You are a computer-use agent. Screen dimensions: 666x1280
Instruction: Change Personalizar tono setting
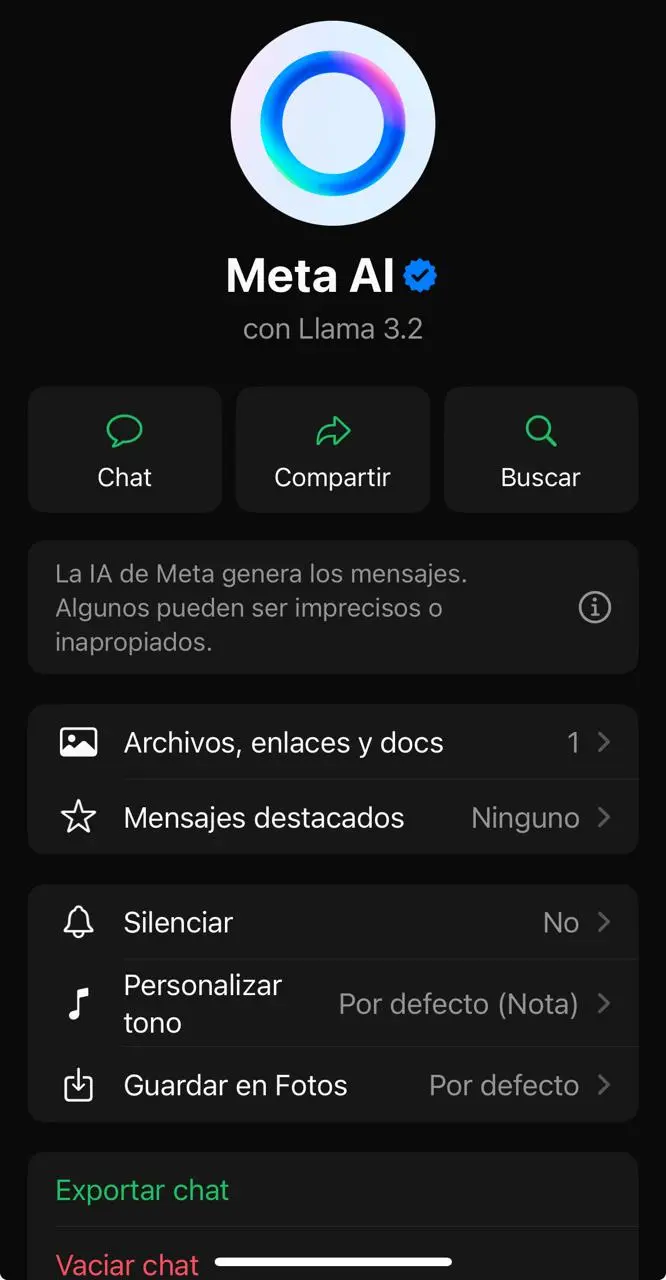click(333, 1004)
